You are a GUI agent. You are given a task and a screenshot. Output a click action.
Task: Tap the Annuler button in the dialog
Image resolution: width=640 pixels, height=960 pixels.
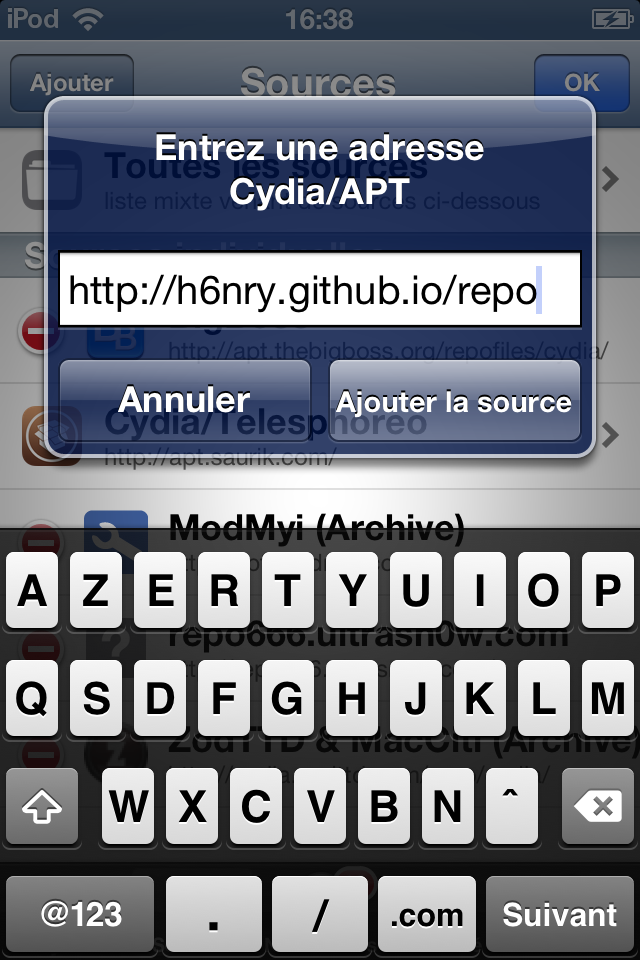(185, 401)
